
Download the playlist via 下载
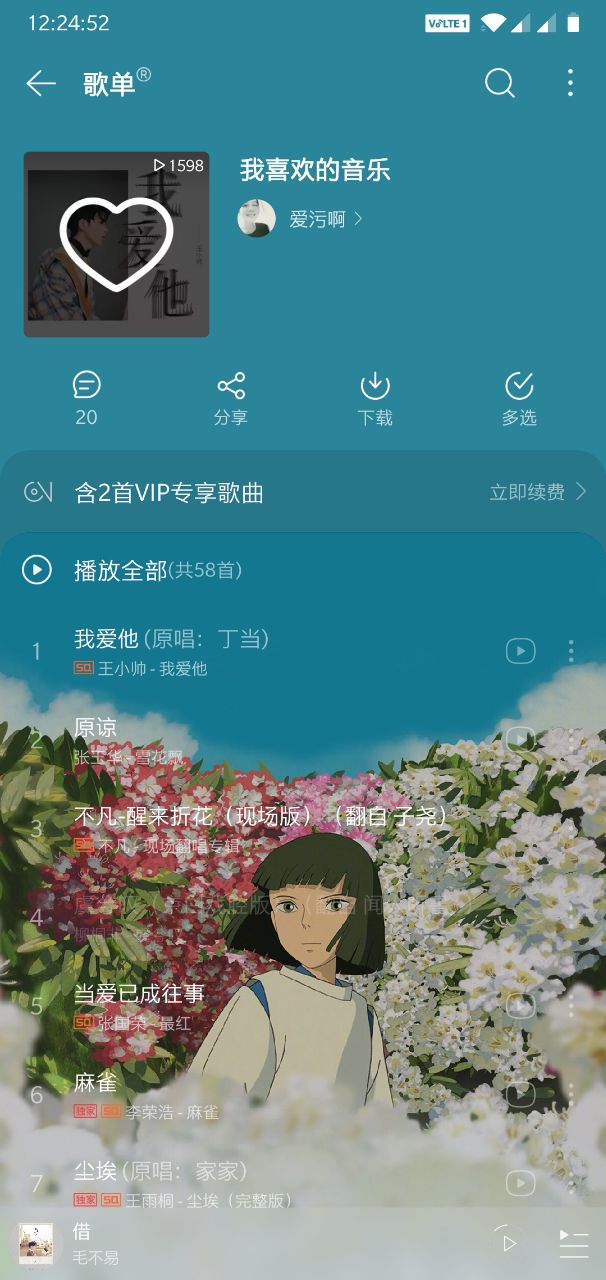tap(375, 398)
